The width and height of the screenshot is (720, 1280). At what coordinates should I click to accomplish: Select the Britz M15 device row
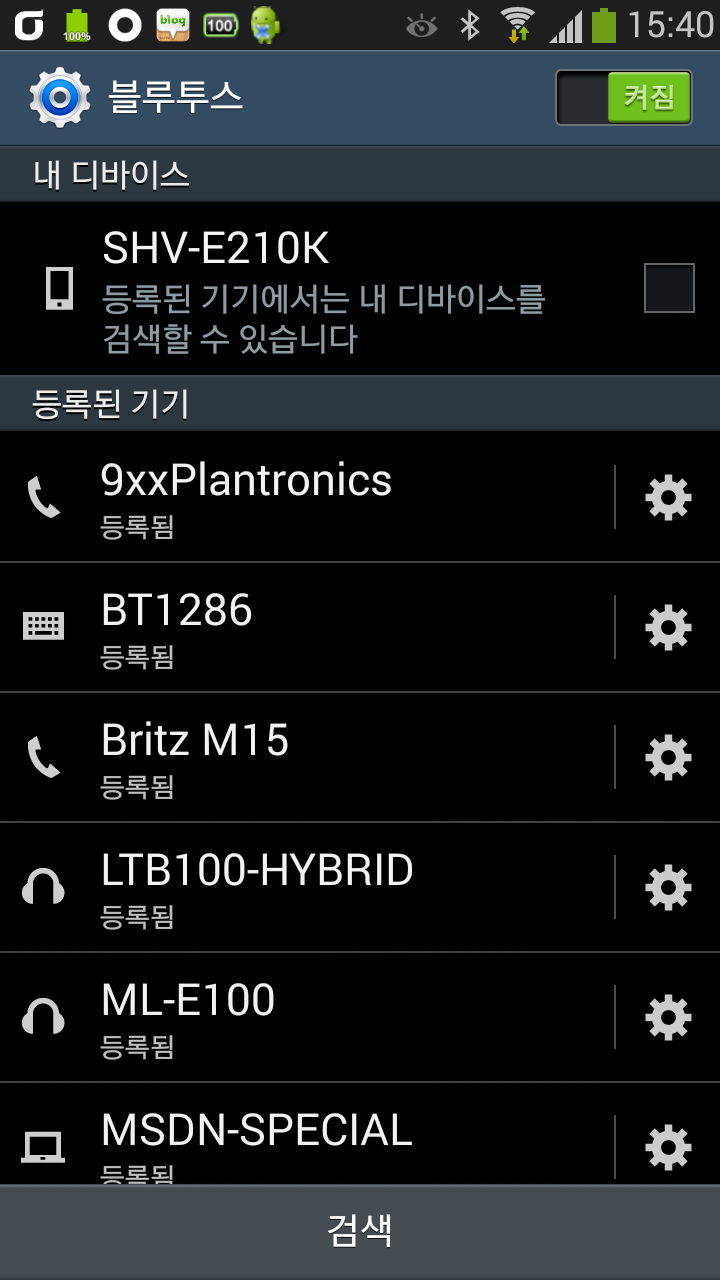306,757
